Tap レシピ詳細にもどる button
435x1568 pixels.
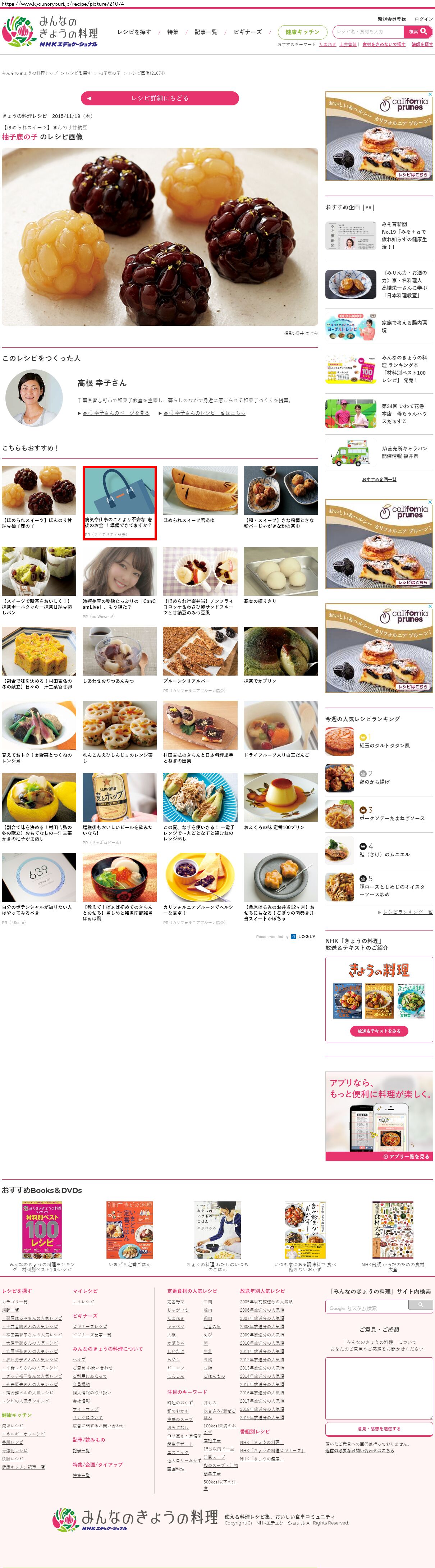[159, 98]
